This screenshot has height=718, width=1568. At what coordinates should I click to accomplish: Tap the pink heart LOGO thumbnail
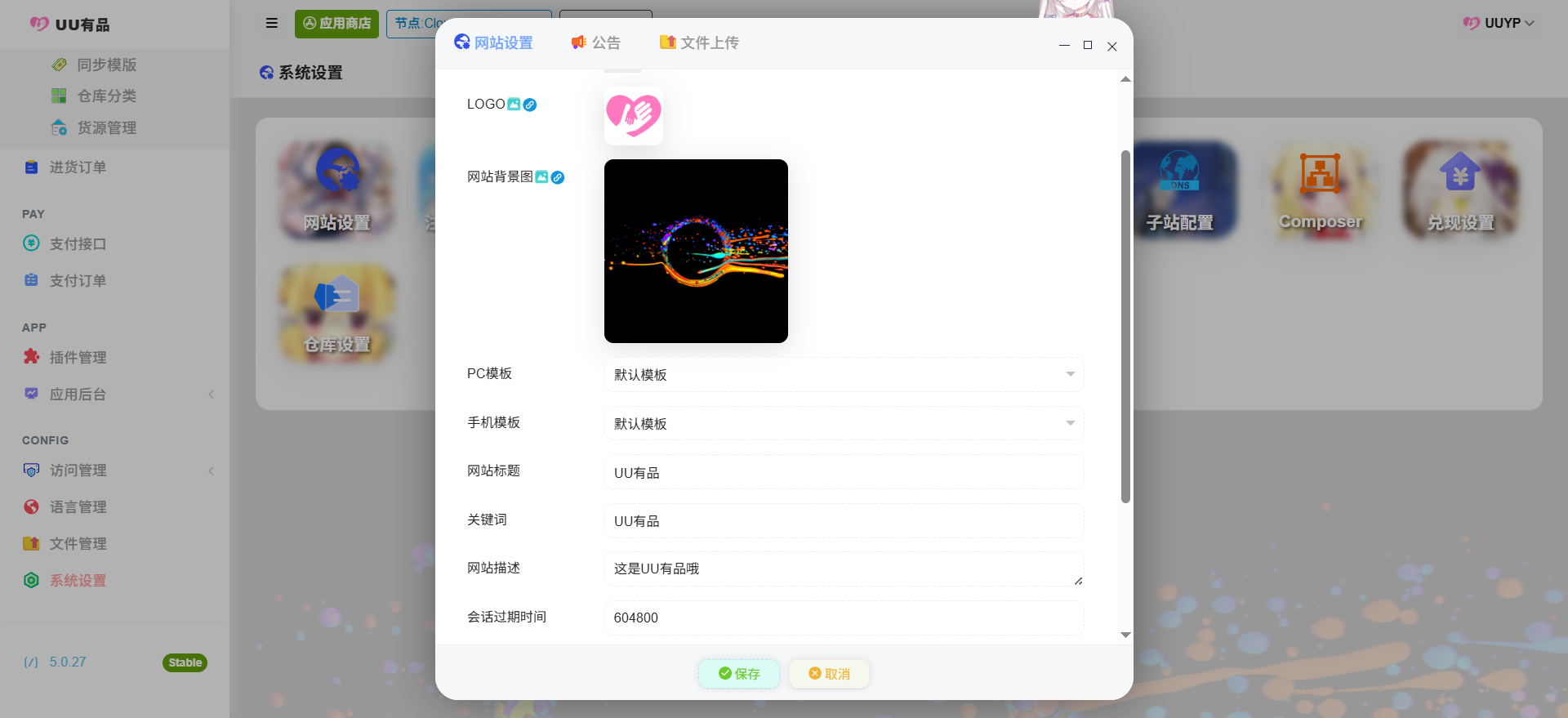[634, 116]
